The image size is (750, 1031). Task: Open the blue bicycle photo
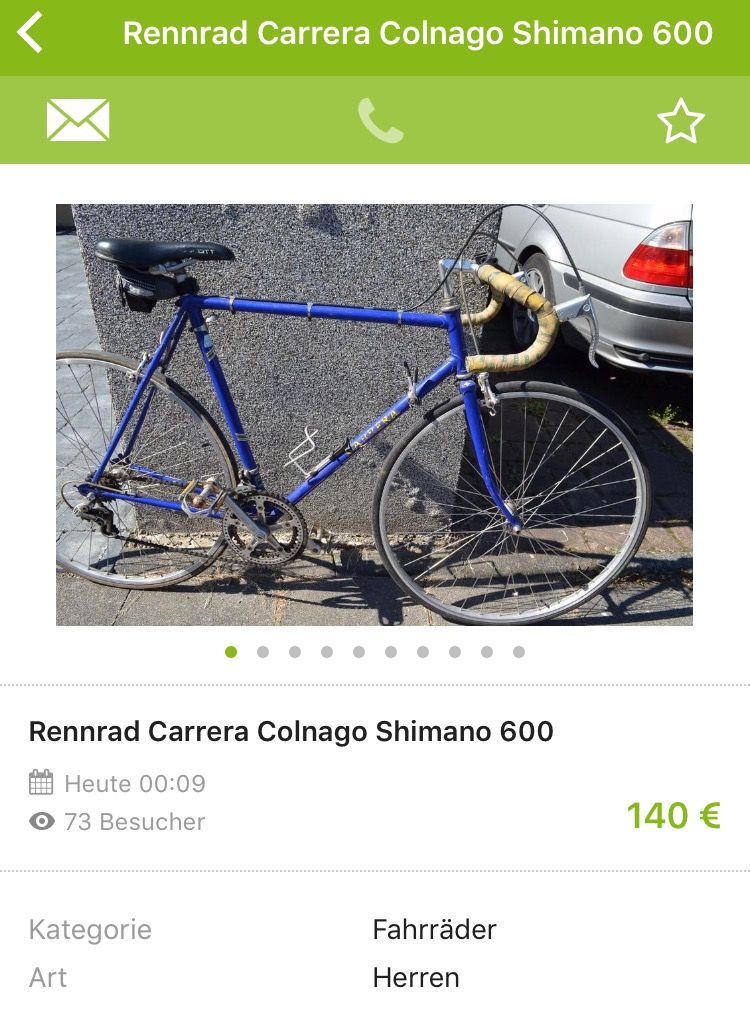click(x=374, y=414)
